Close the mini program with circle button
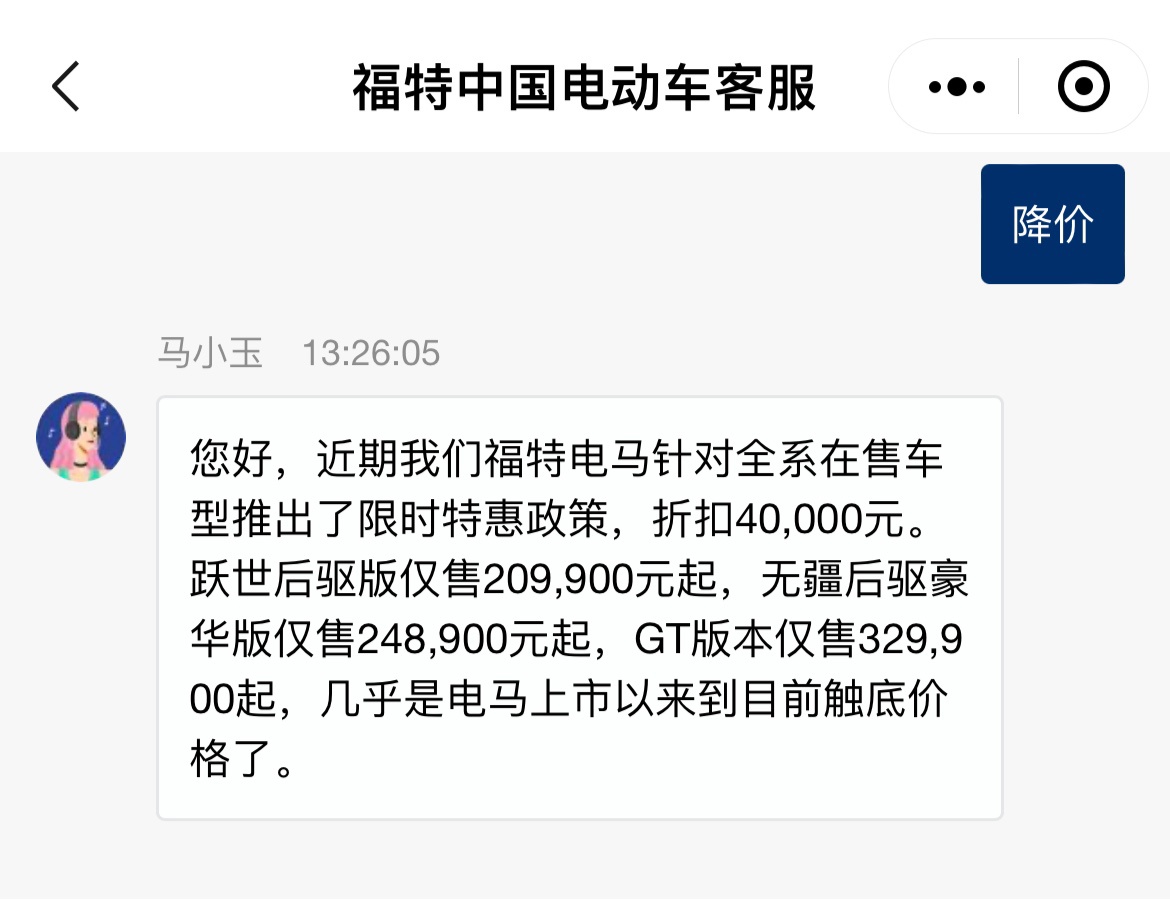 (1083, 87)
